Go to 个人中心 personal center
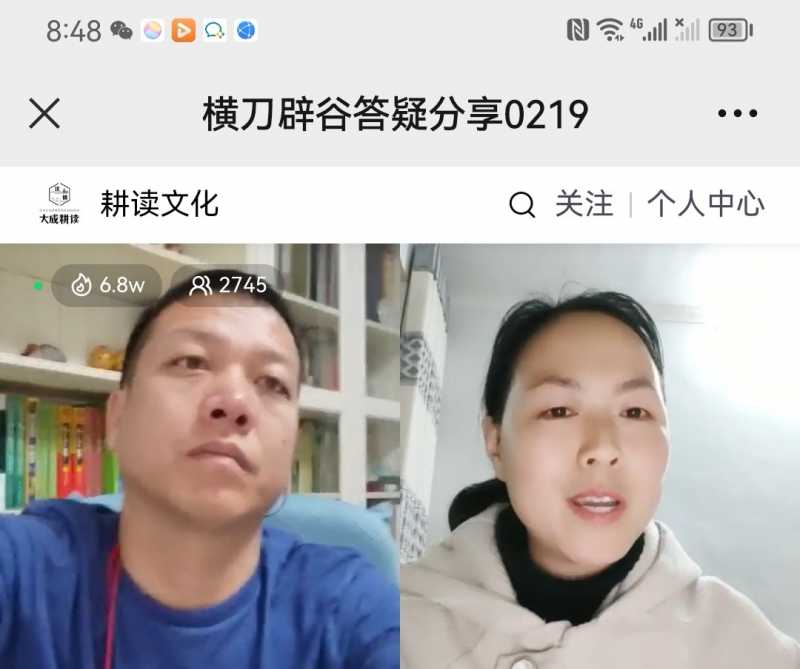Image resolution: width=800 pixels, height=669 pixels. tap(705, 205)
